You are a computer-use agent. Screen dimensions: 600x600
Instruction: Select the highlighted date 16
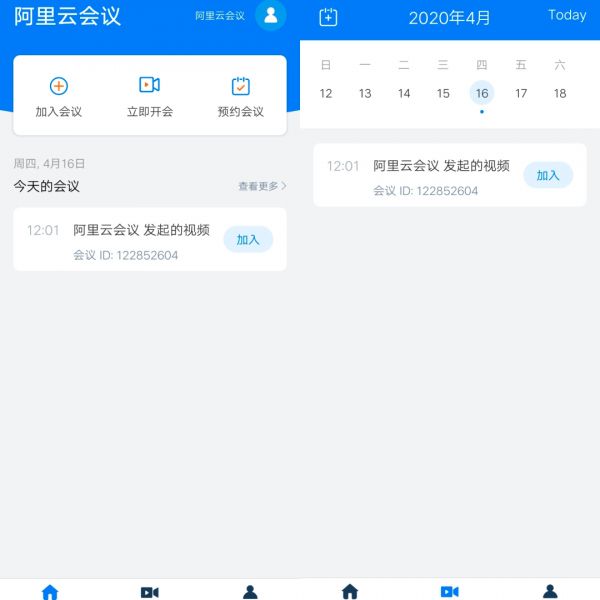(x=482, y=93)
